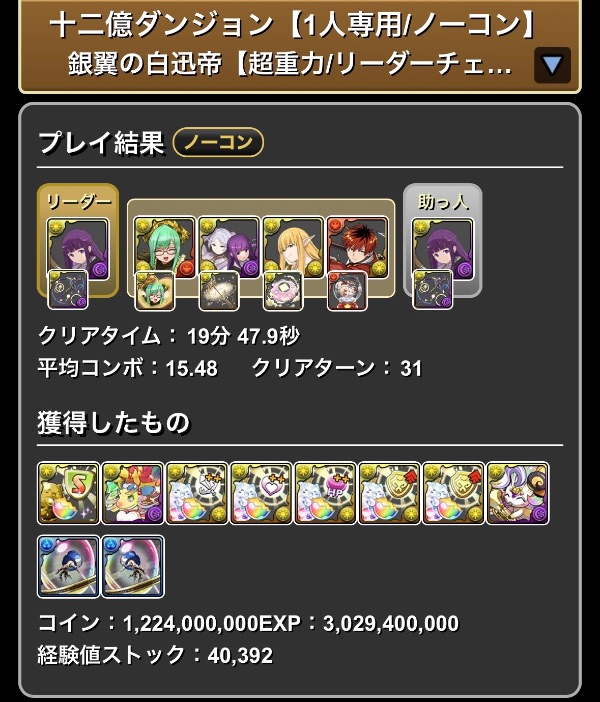The image size is (600, 702).
Task: Open the red-haired team member icon
Action: point(357,248)
